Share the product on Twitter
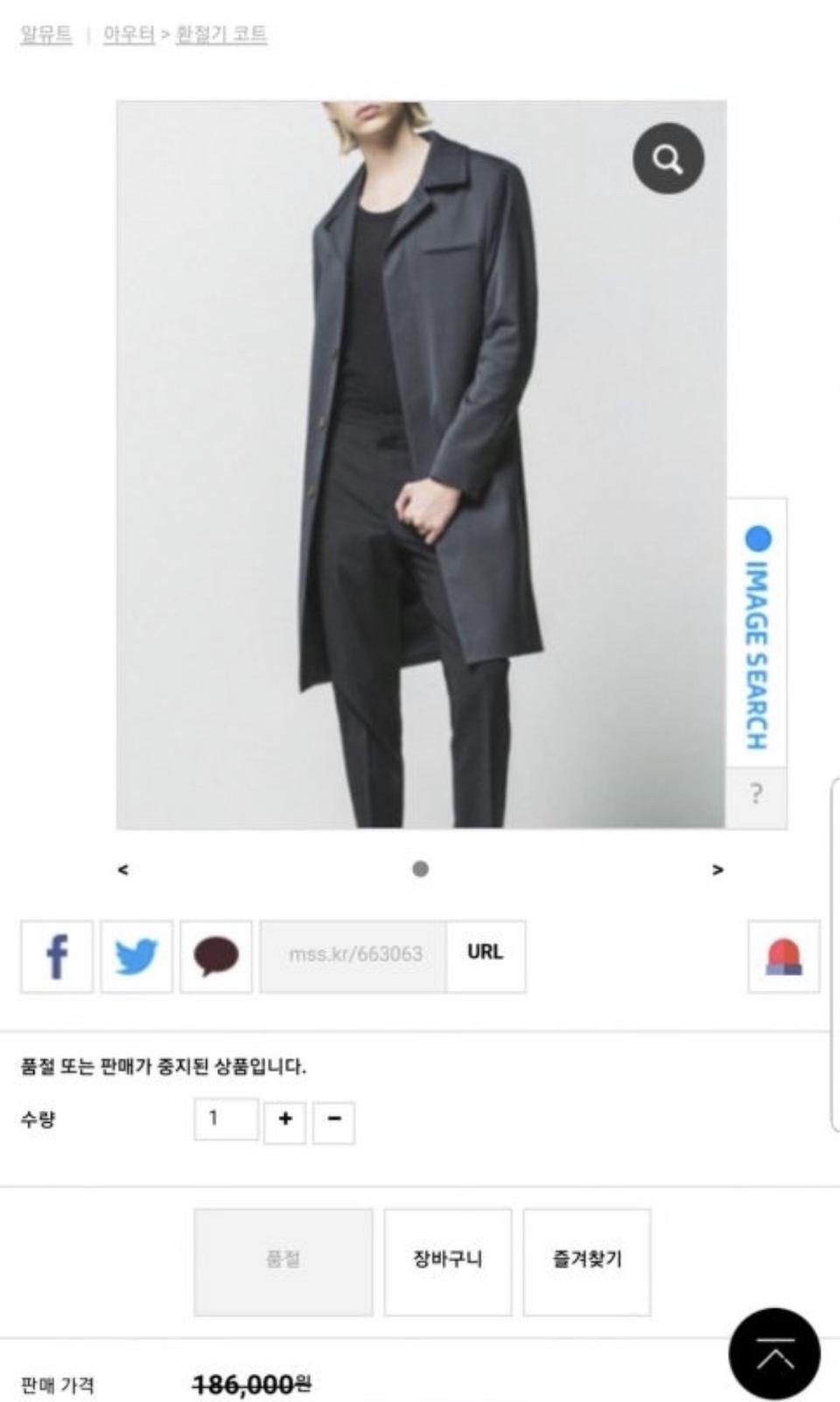 [136, 957]
